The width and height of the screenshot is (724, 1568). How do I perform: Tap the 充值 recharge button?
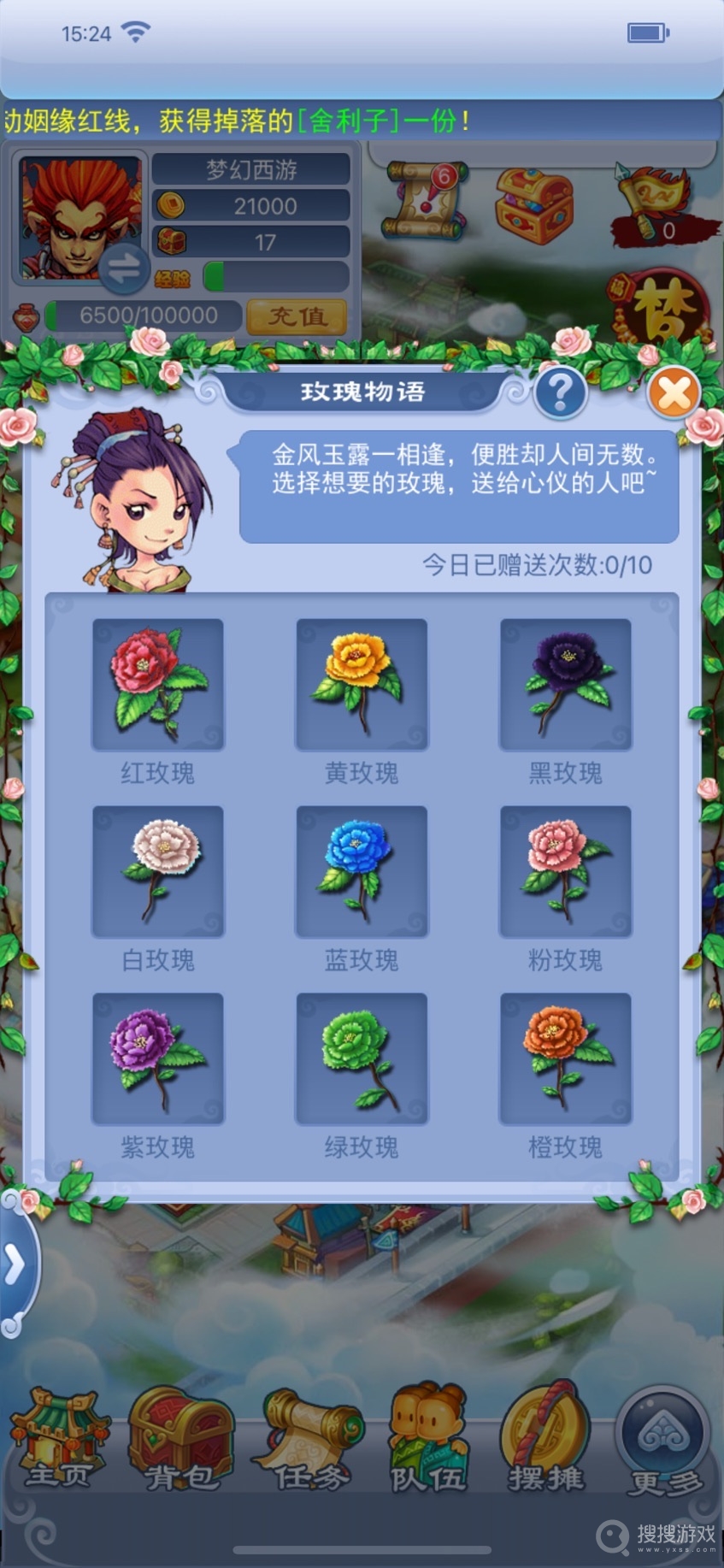pyautogui.click(x=297, y=316)
